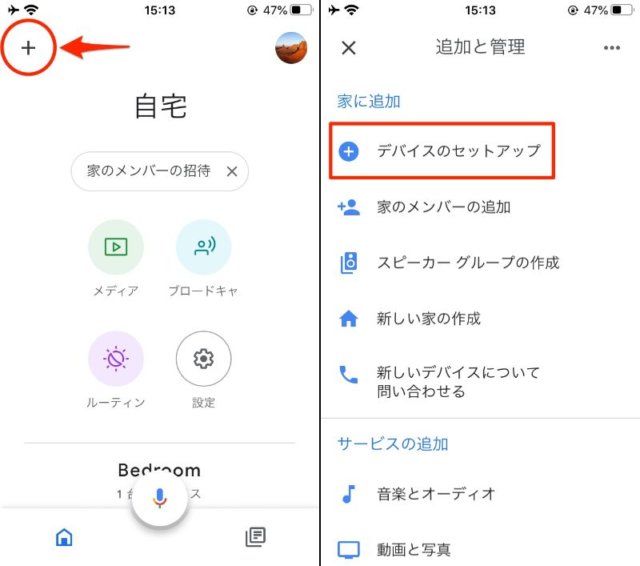Start a ブロードキャ broadcast
This screenshot has height=566, width=640.
203,247
